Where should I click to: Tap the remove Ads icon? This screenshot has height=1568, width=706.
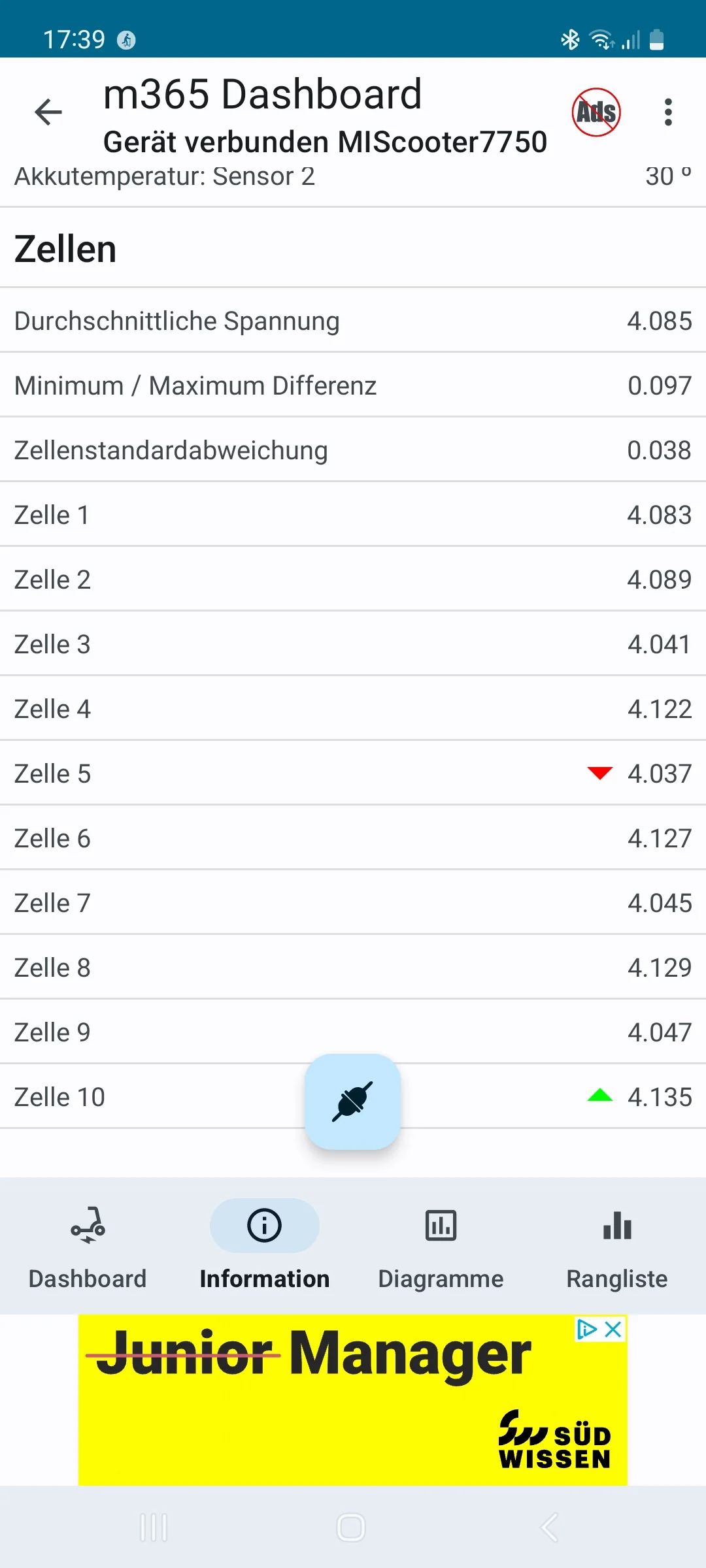click(596, 112)
